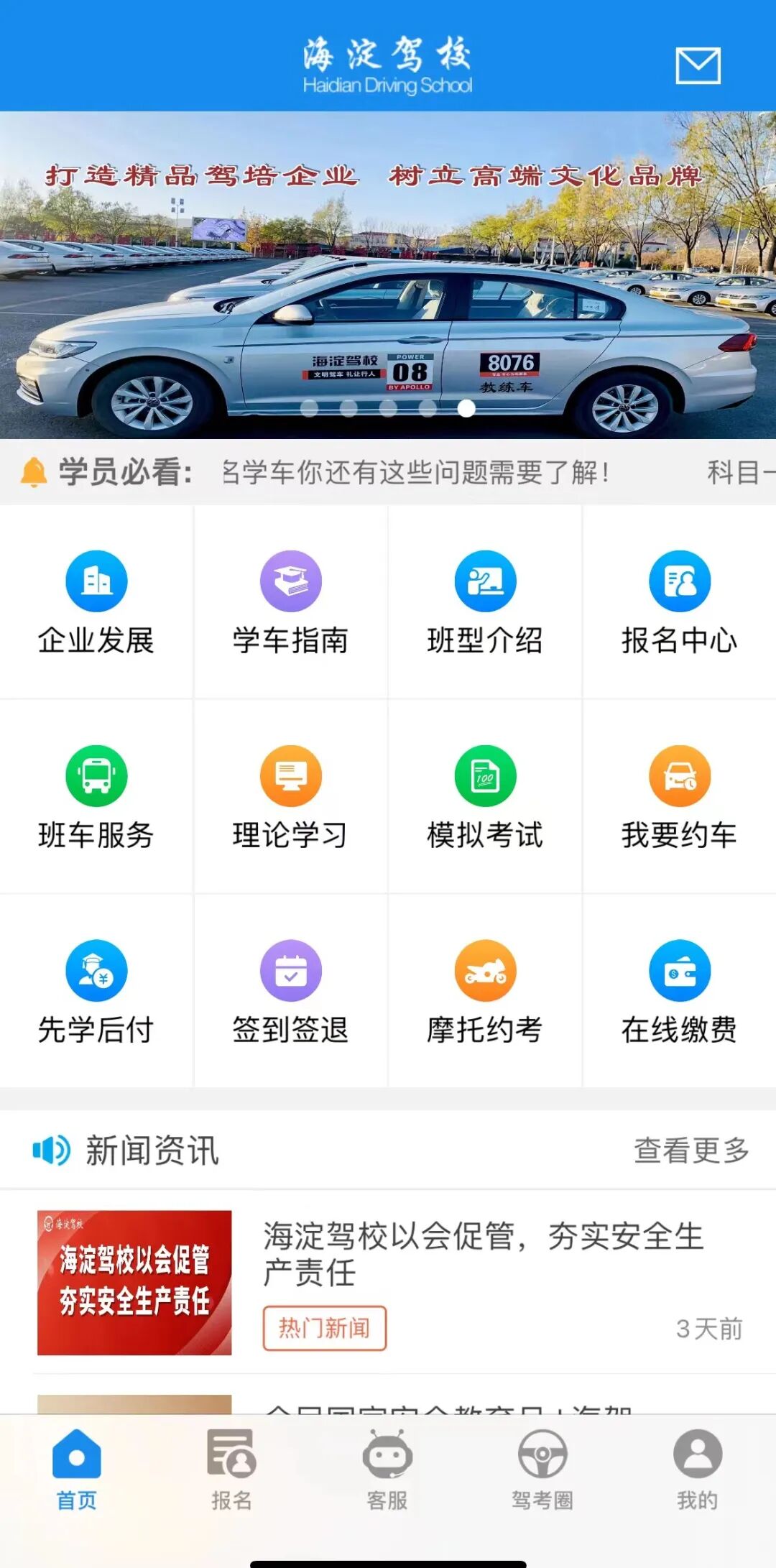Open 模拟考试 mock exam

point(485,797)
